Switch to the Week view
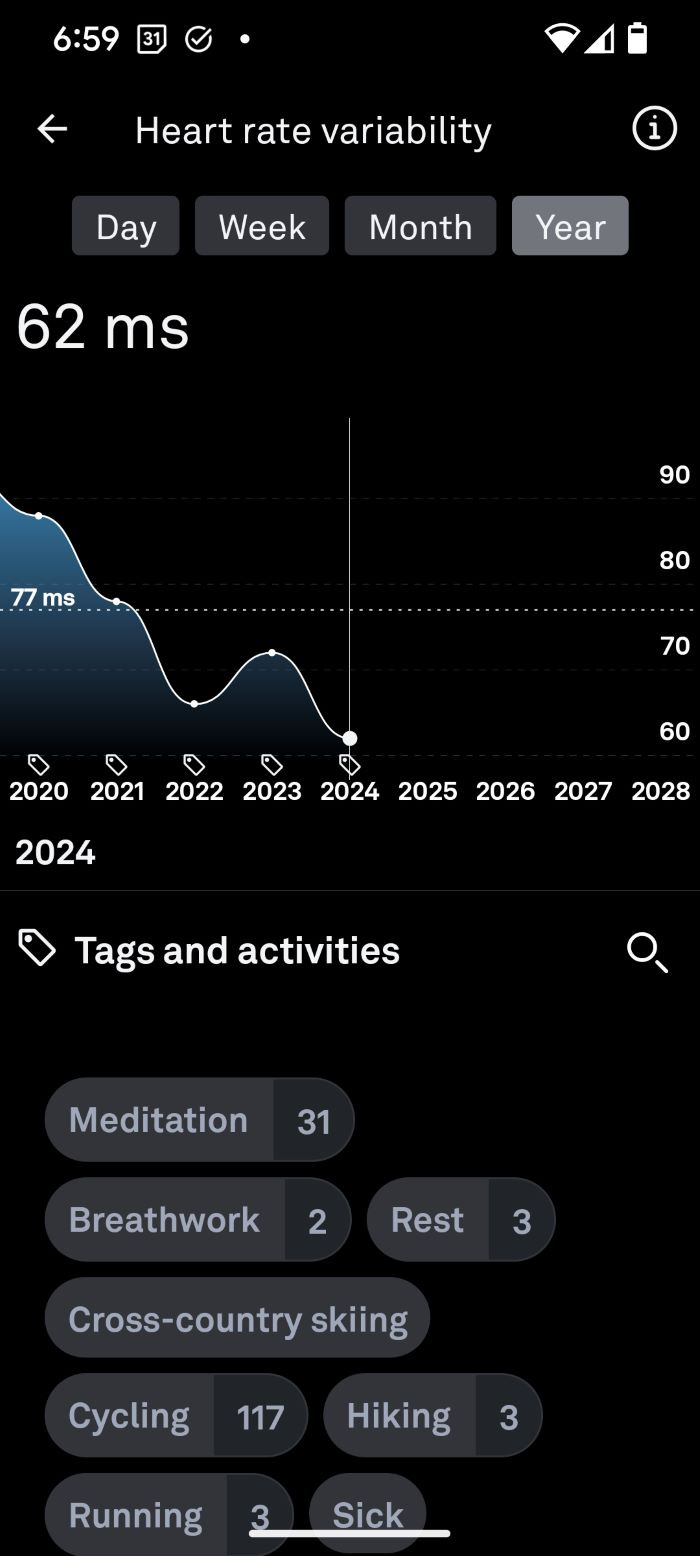Image resolution: width=700 pixels, height=1556 pixels. (x=262, y=226)
